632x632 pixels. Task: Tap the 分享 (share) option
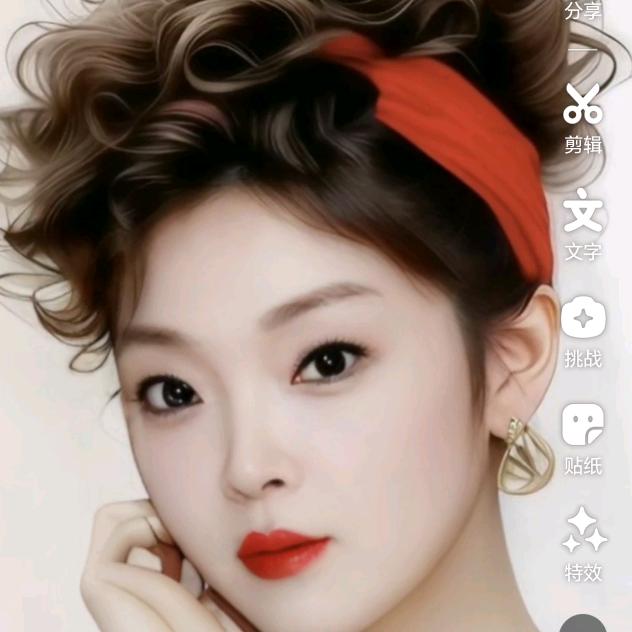point(583,12)
